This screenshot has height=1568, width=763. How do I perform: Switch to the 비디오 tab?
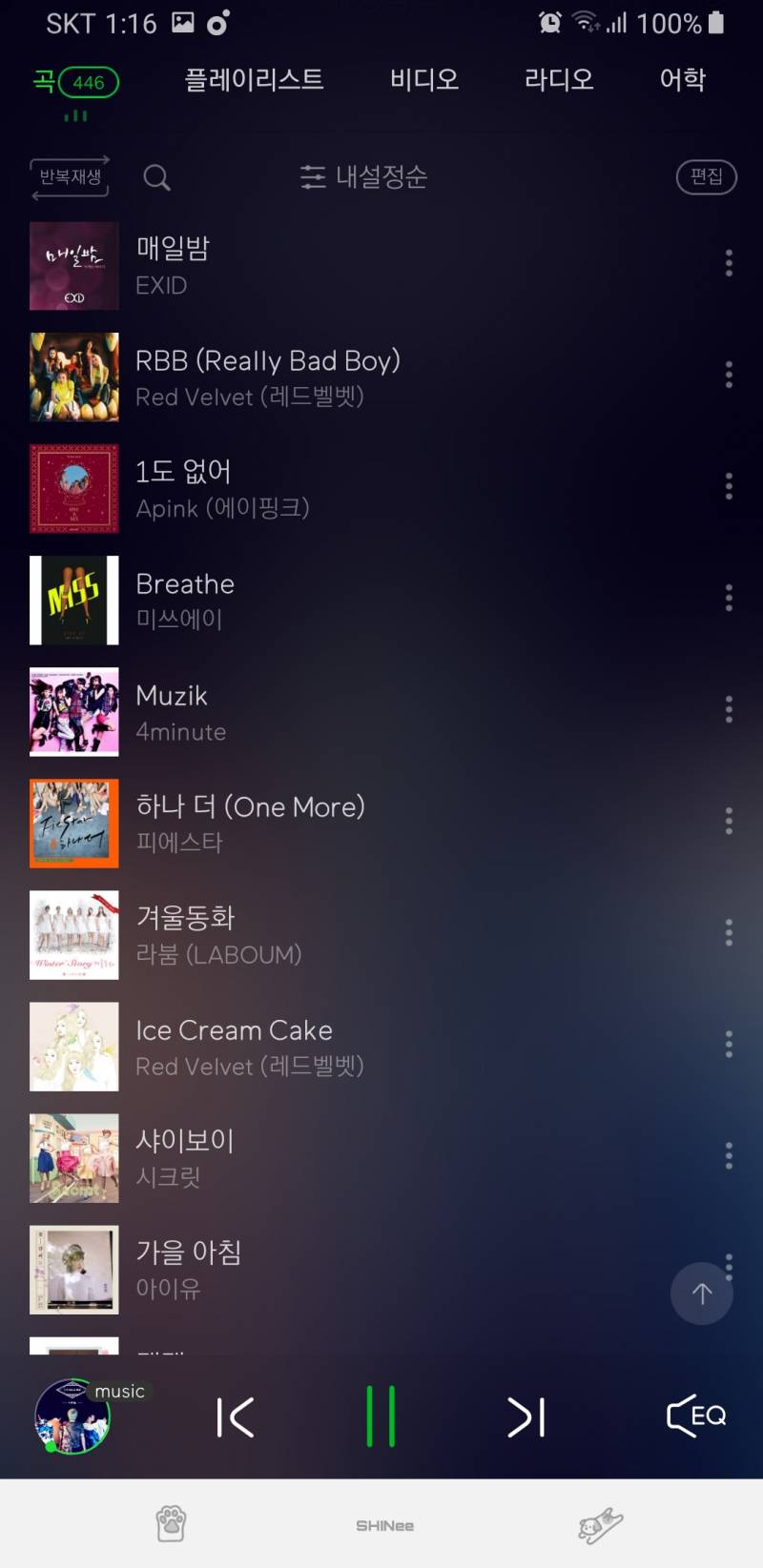424,79
